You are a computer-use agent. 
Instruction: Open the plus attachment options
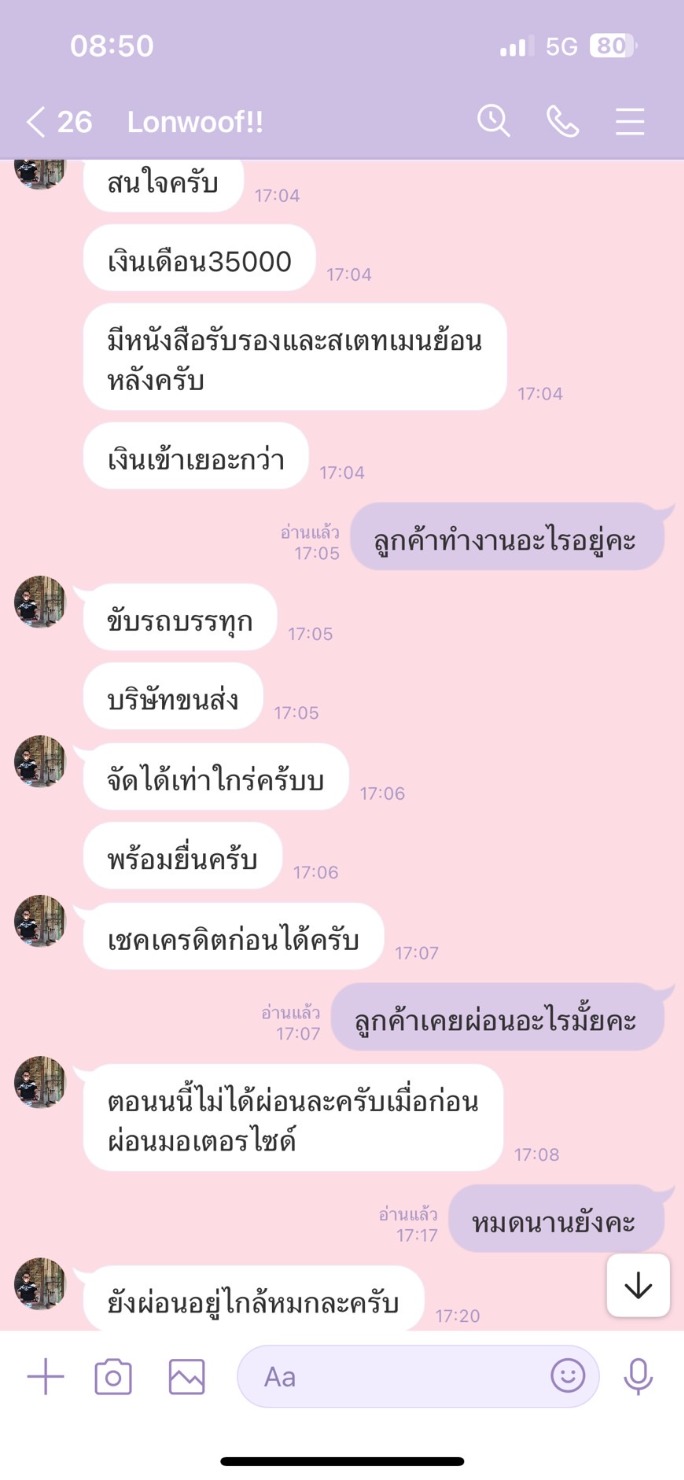pos(45,1377)
